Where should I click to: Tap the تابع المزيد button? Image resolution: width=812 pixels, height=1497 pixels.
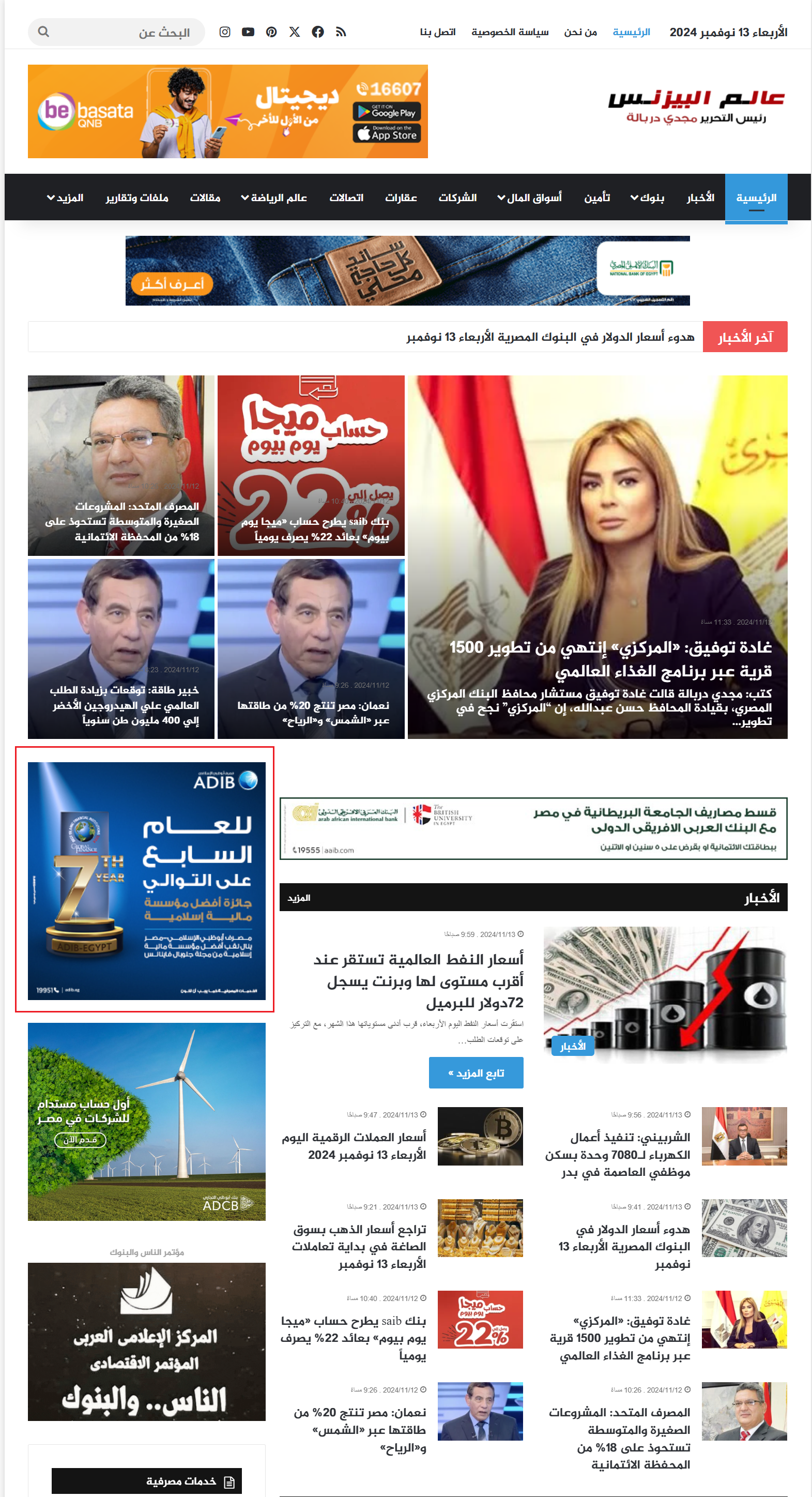(476, 1073)
